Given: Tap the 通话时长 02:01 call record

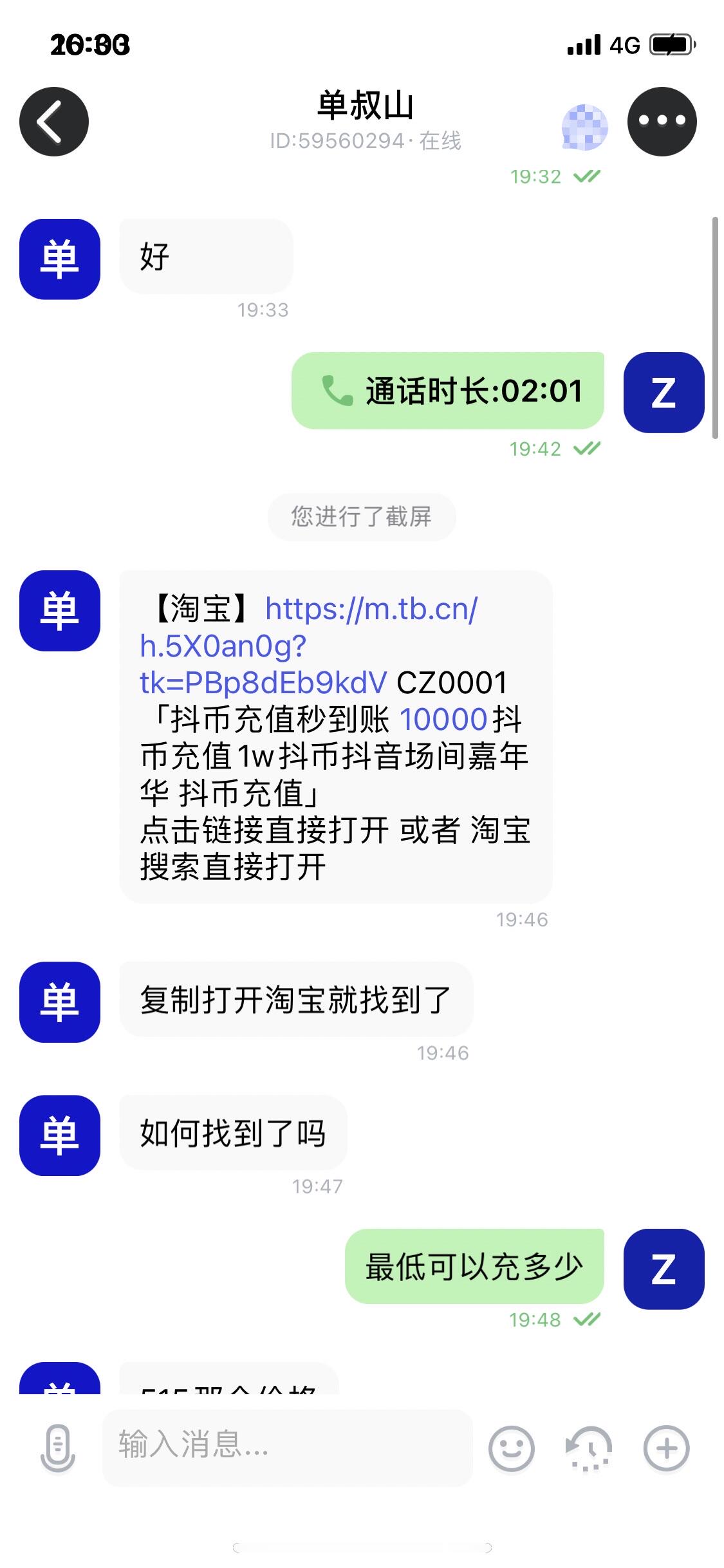Looking at the screenshot, I should coord(448,391).
